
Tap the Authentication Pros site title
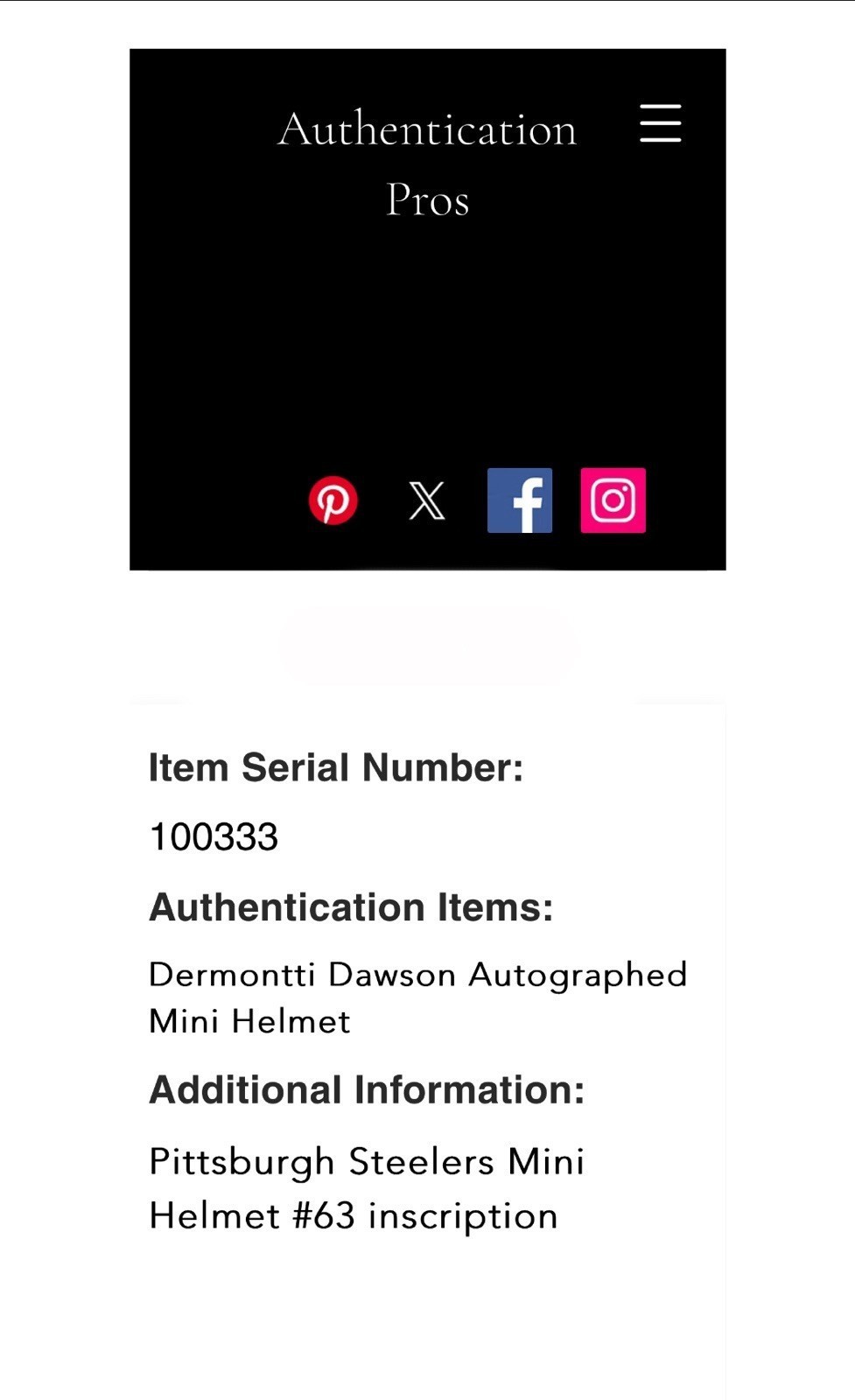click(428, 164)
